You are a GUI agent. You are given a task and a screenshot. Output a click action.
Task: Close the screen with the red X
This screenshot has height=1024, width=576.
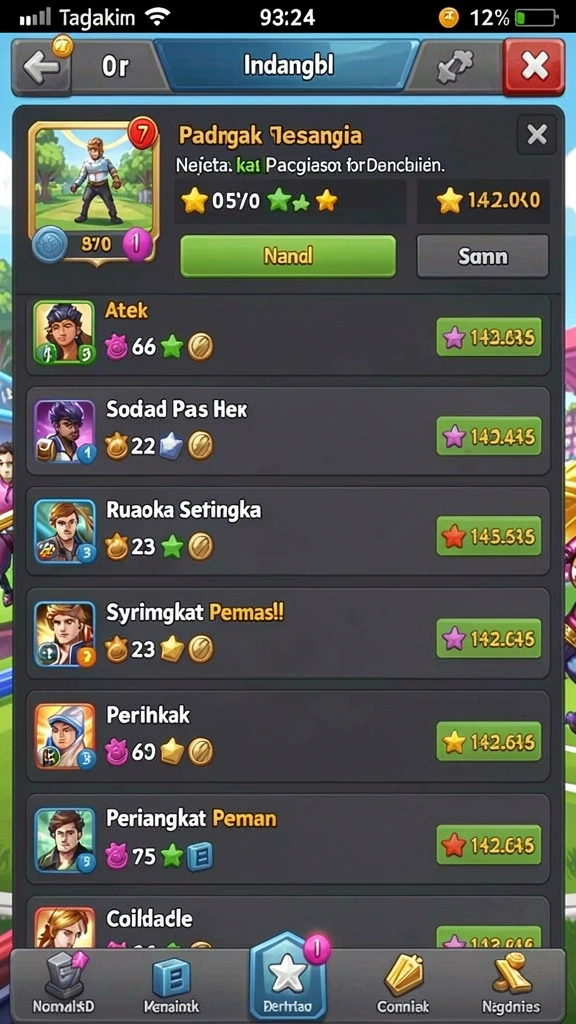click(534, 67)
